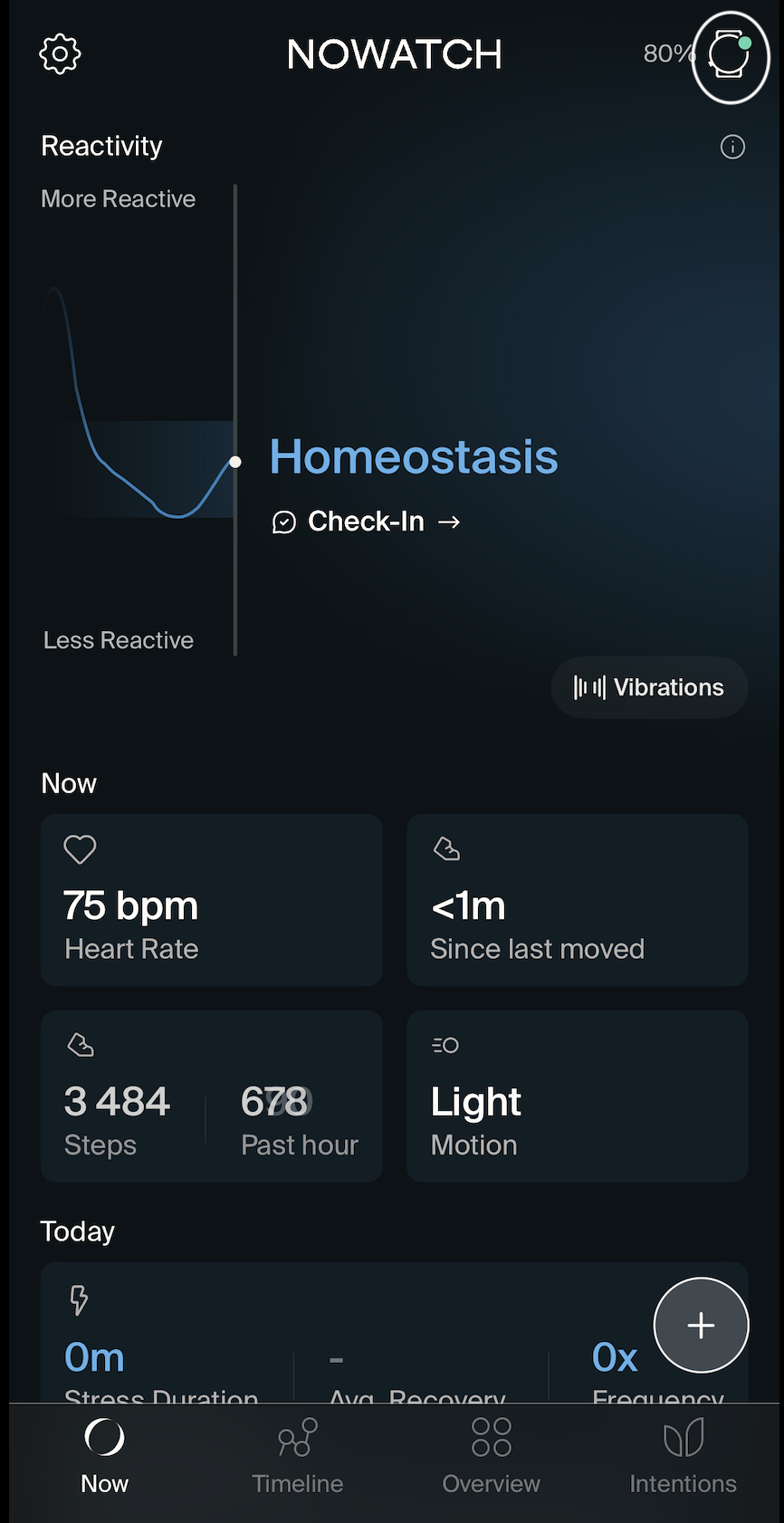The height and width of the screenshot is (1523, 784).
Task: Show Reactivity info
Action: tap(732, 147)
